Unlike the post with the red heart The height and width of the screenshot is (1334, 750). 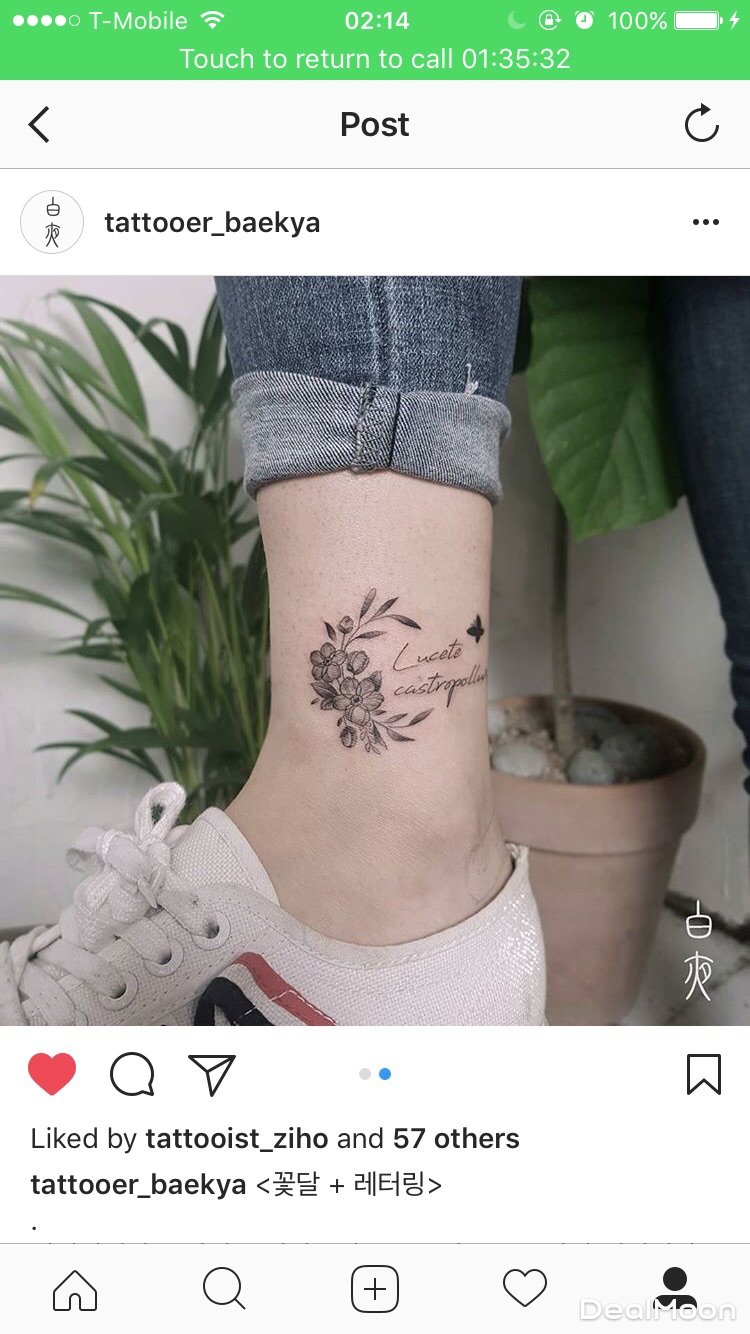pos(52,1074)
